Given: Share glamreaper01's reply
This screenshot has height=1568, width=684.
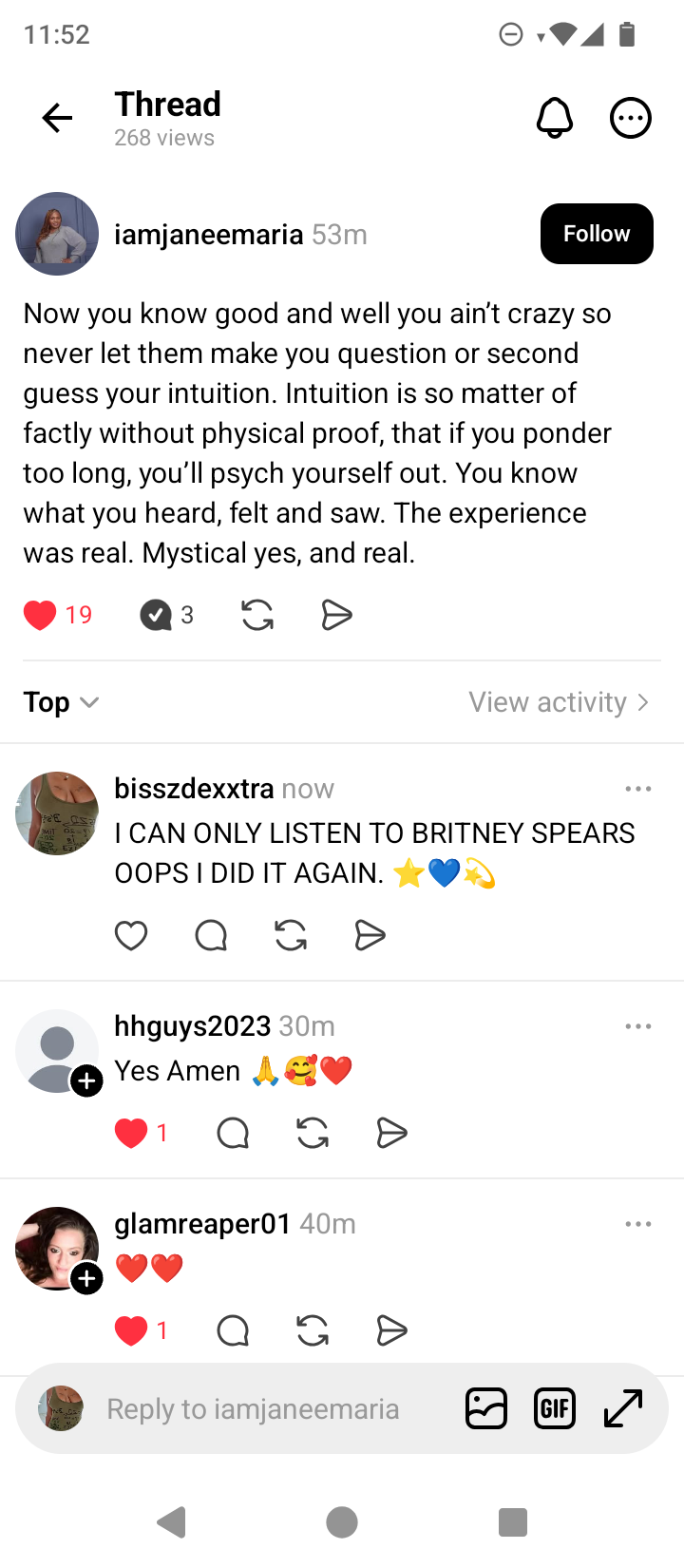Looking at the screenshot, I should coord(391,1330).
